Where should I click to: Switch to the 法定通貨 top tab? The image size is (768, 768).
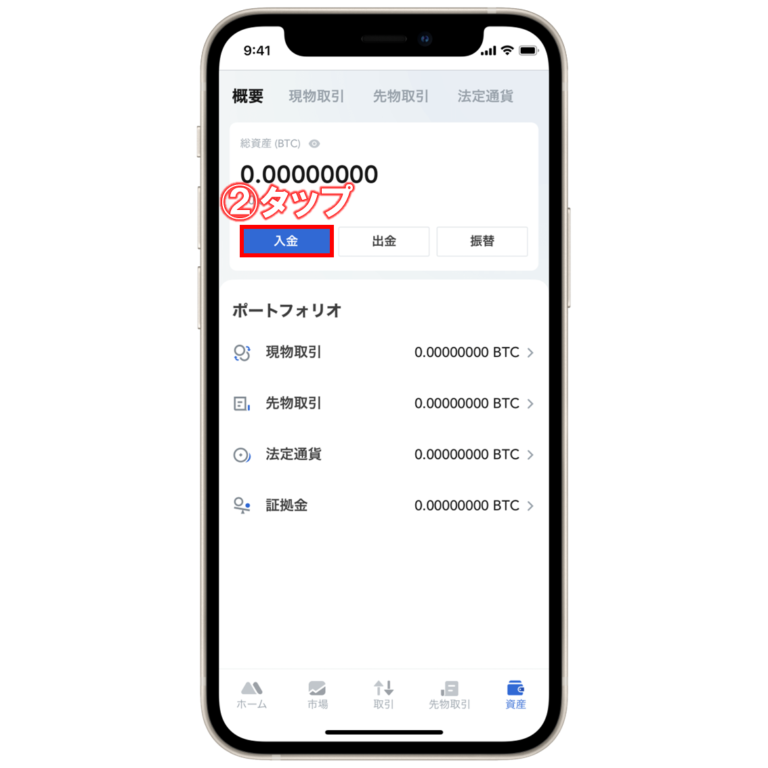(x=485, y=96)
